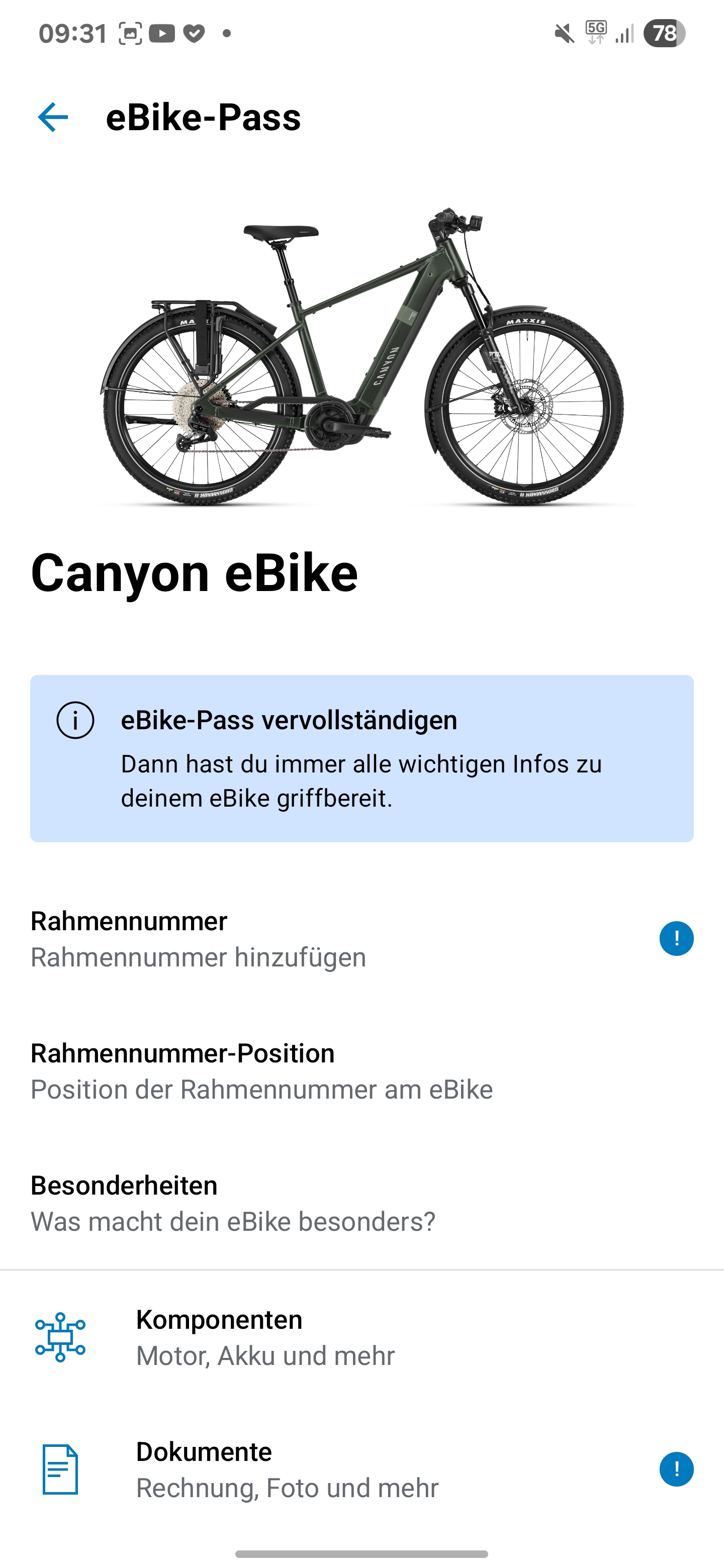Open the eBike-Pass vervollständigen info banner
Viewport: 724px width, 1568px height.
(361, 758)
